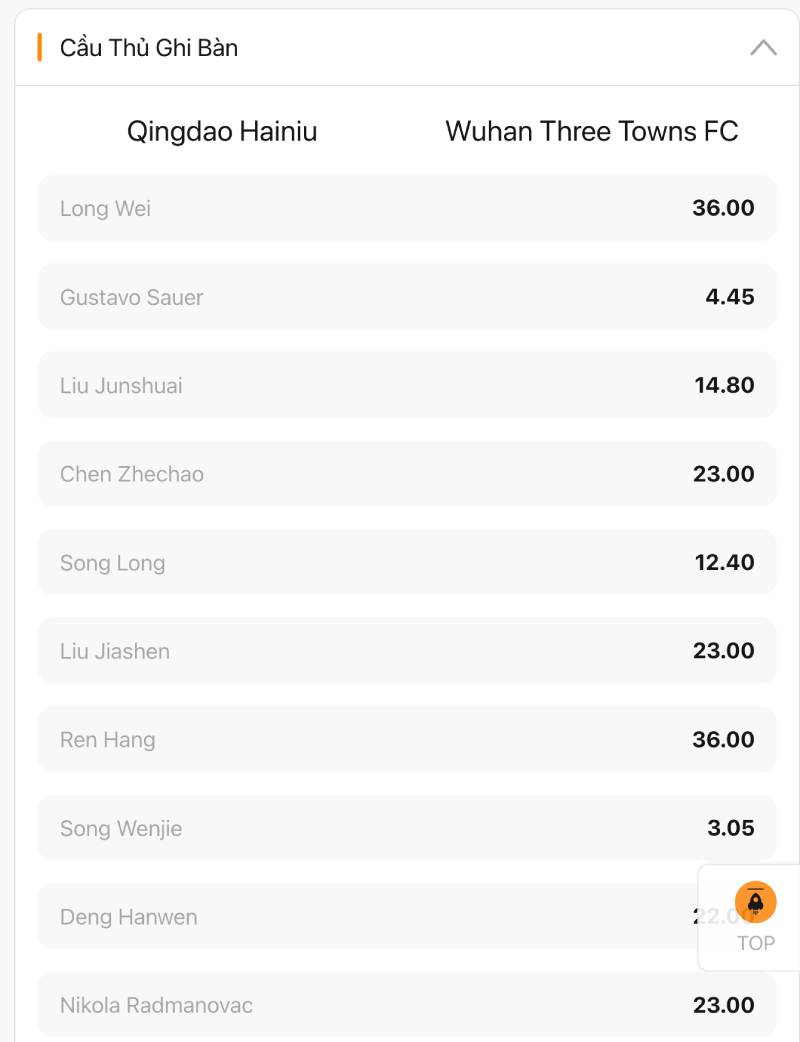Choose Nikola Radmanovac at odds 23.00
Viewport: 800px width, 1042px height.
407,1005
